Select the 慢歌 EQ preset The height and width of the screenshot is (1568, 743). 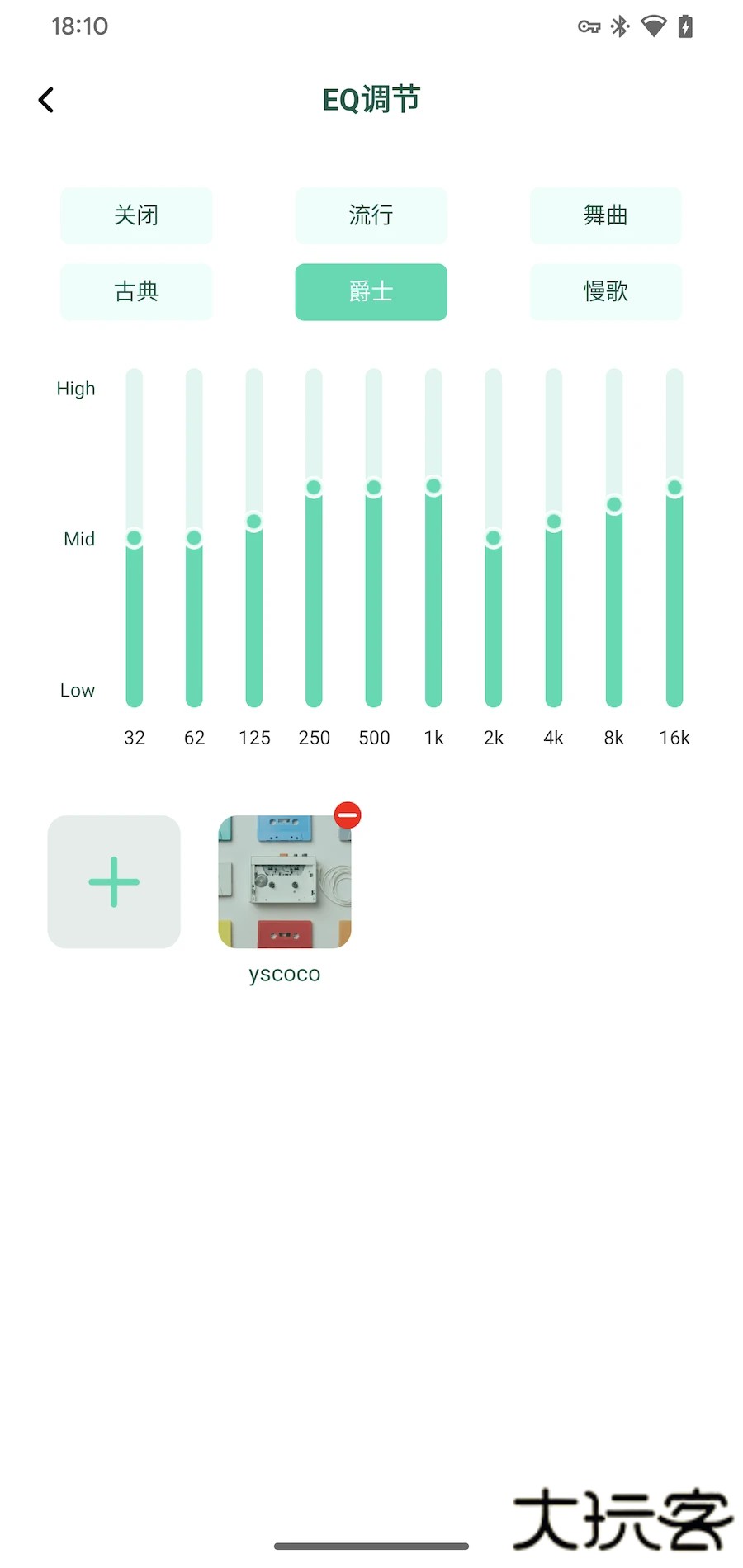pos(605,291)
